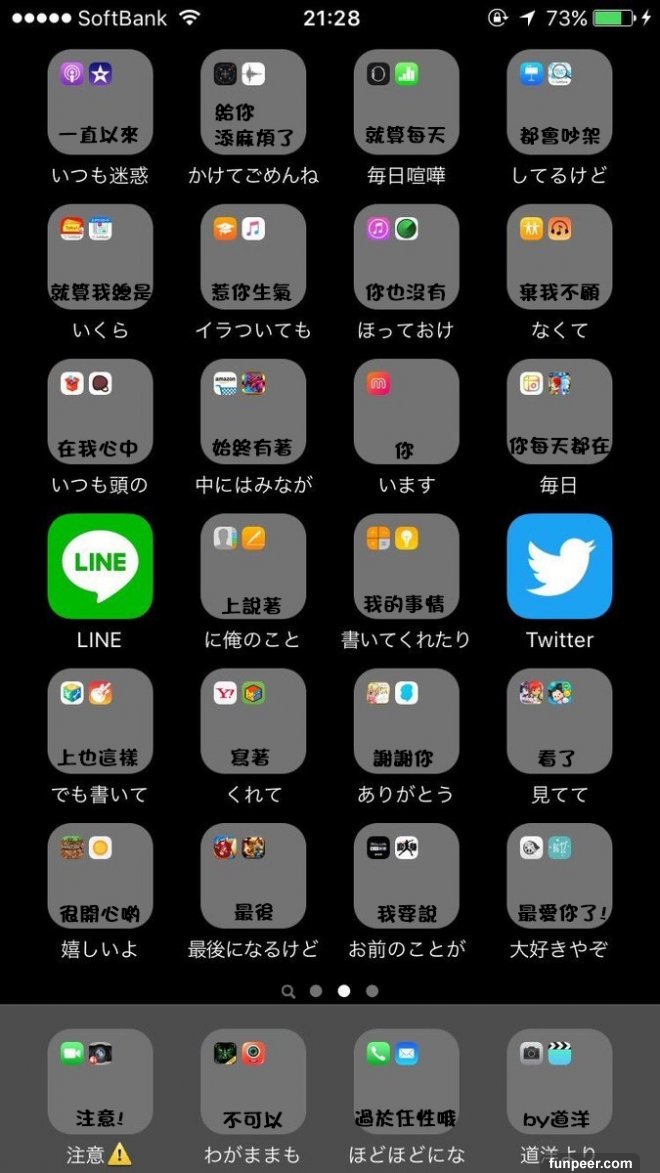The height and width of the screenshot is (1173, 660).
Task: Open the ほどほどにな folder in the dock
Action: pyautogui.click(x=406, y=1082)
